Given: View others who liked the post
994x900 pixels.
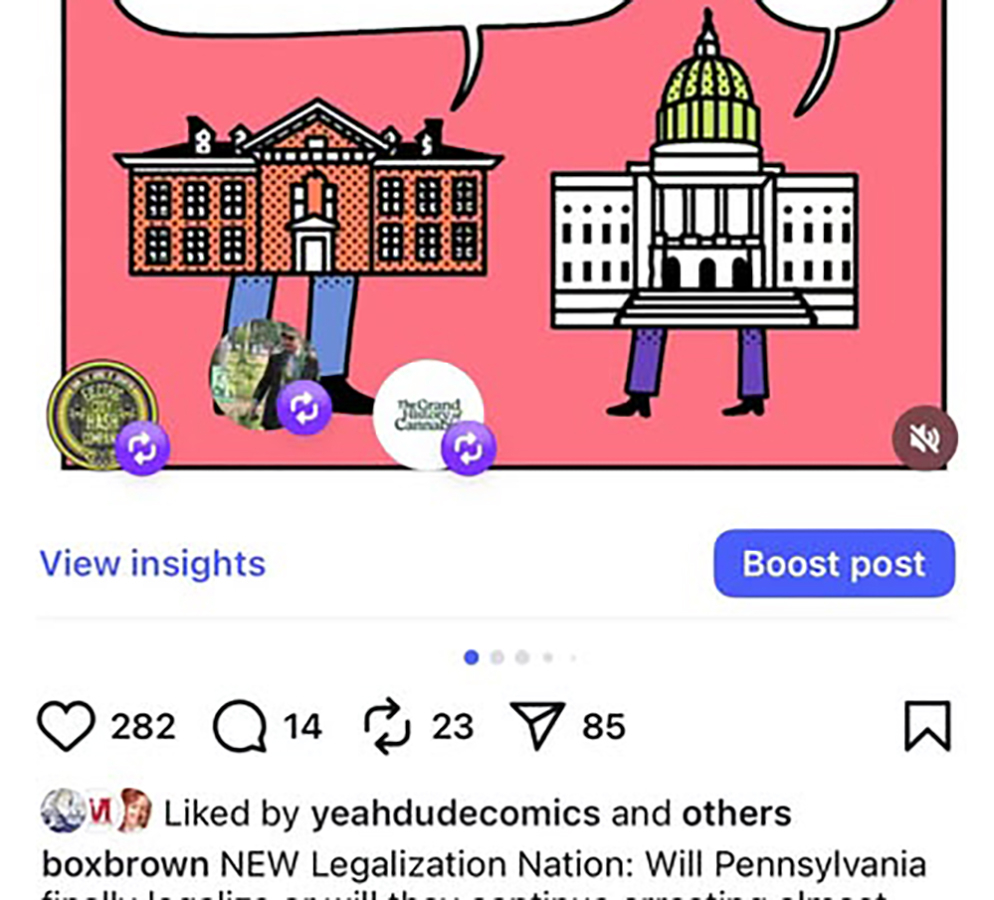Looking at the screenshot, I should pyautogui.click(x=736, y=813).
